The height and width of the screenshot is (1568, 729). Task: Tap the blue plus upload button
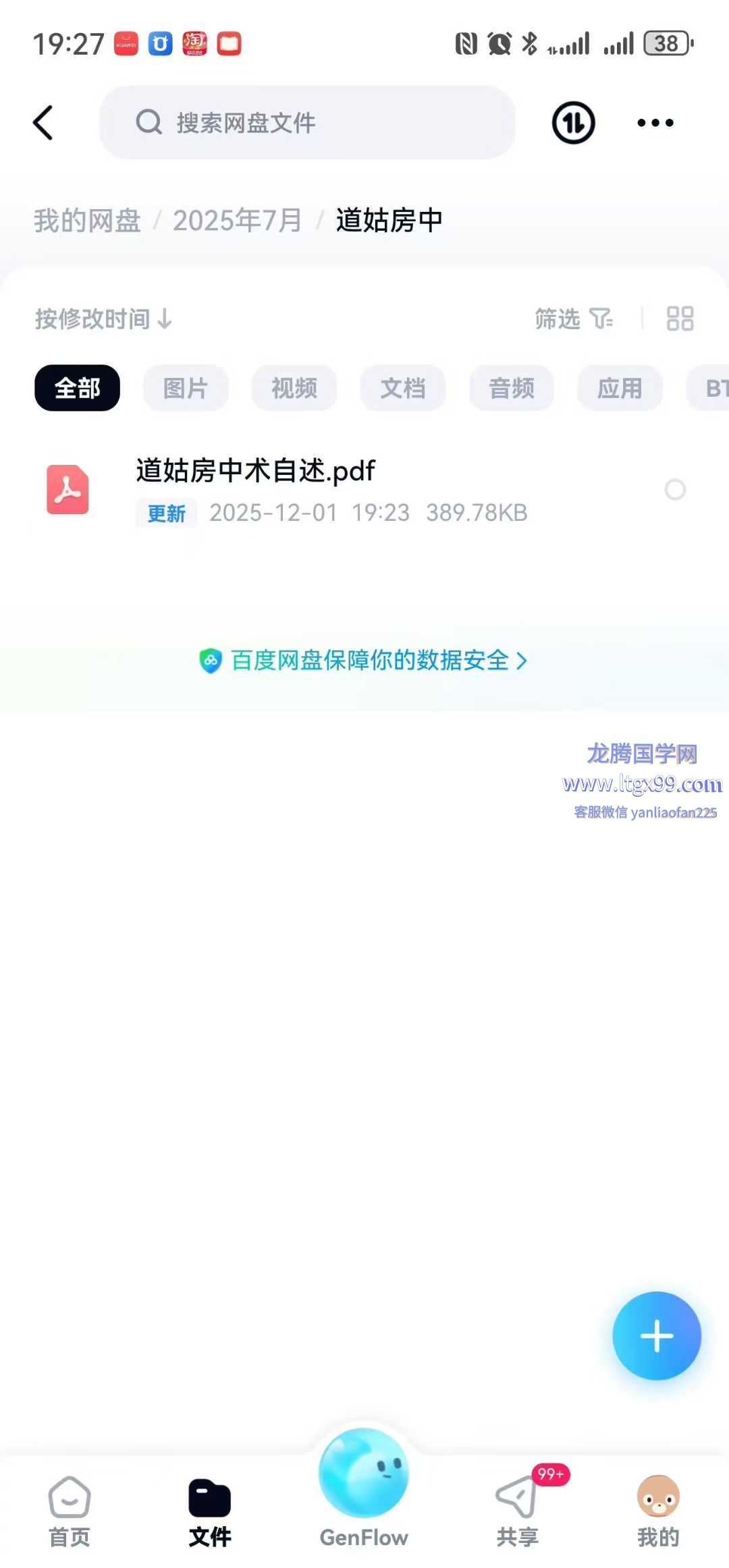[656, 1336]
